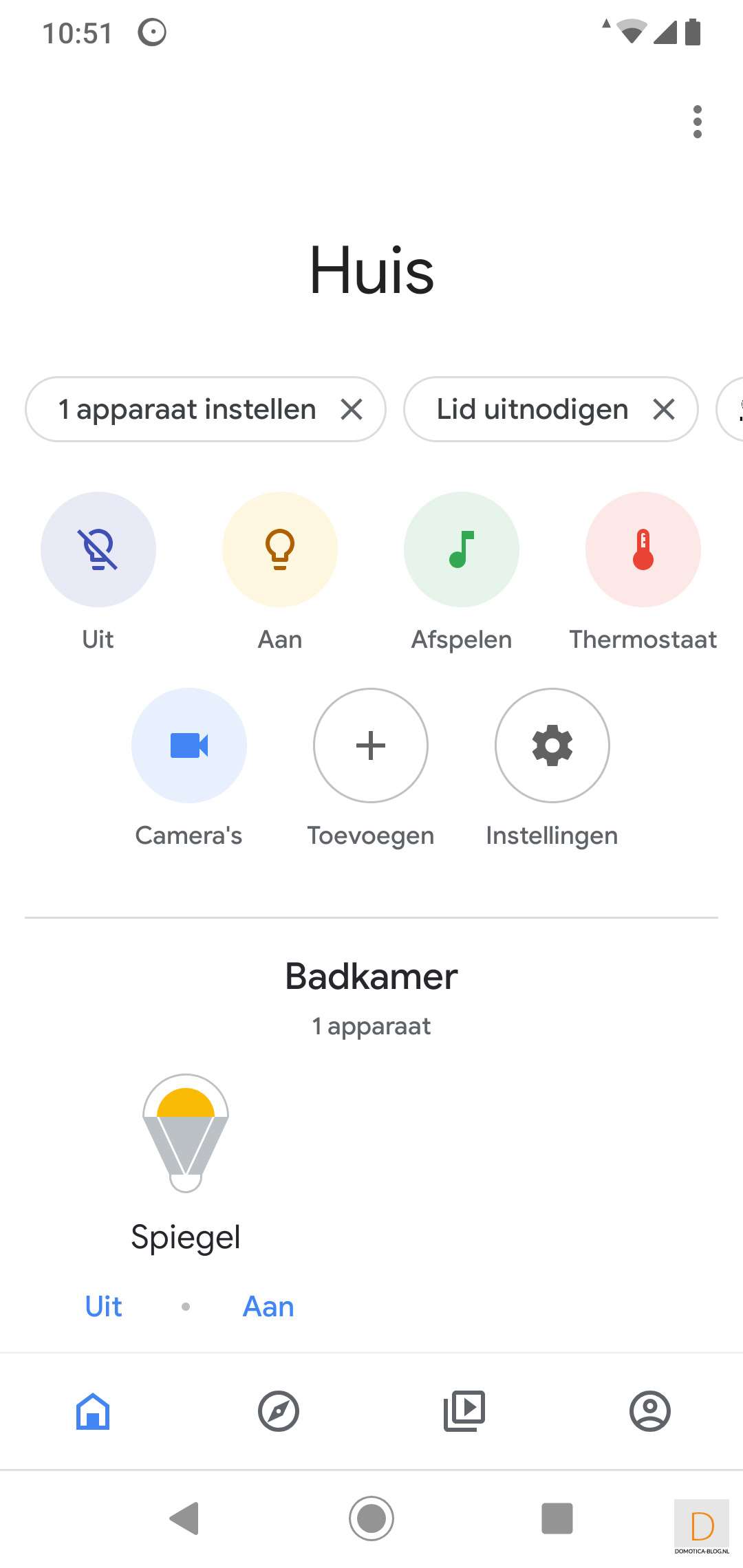The height and width of the screenshot is (1568, 743).
Task: Open the Thermostaat shortcut
Action: tap(643, 549)
